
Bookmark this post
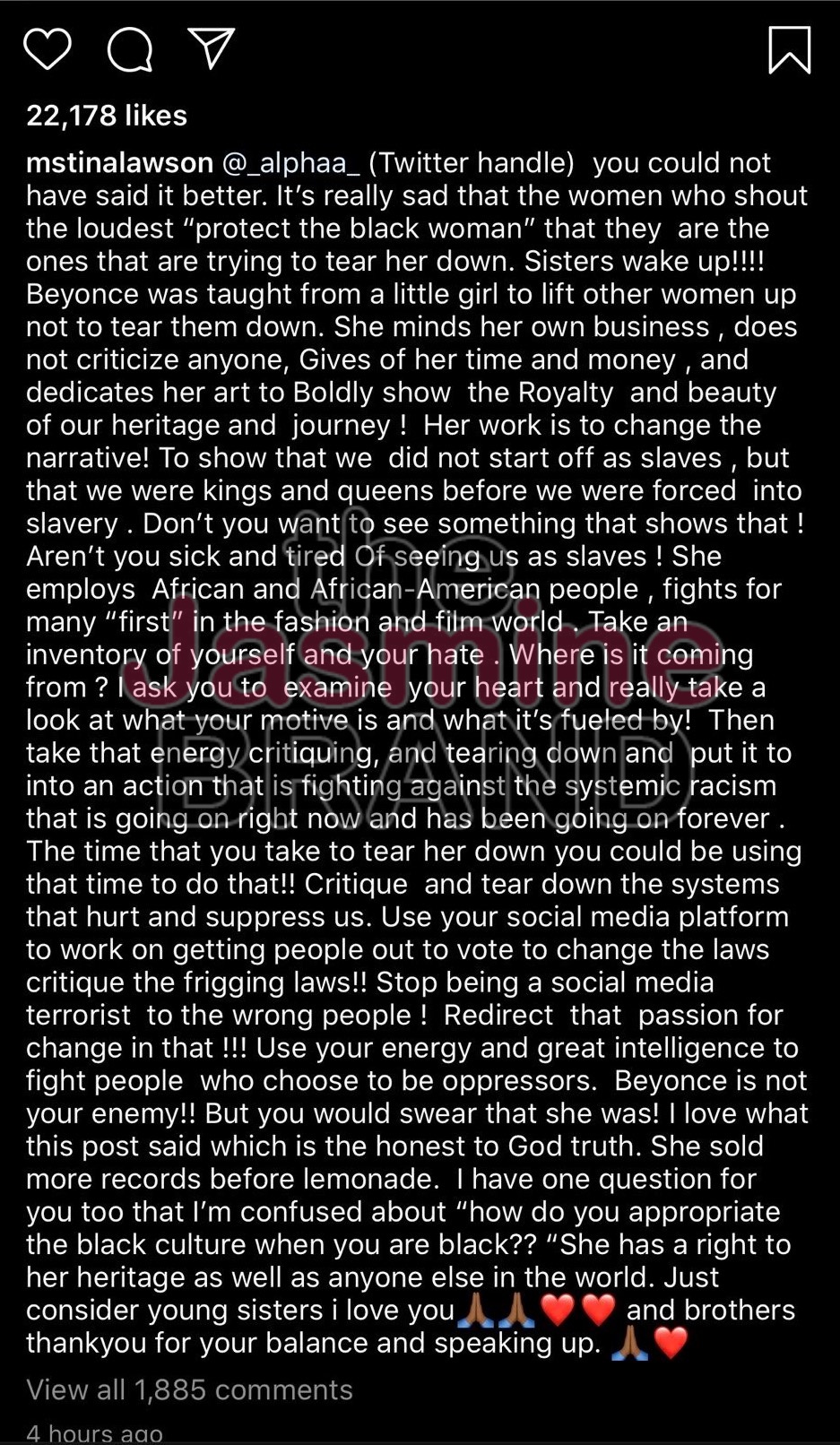click(x=790, y=49)
